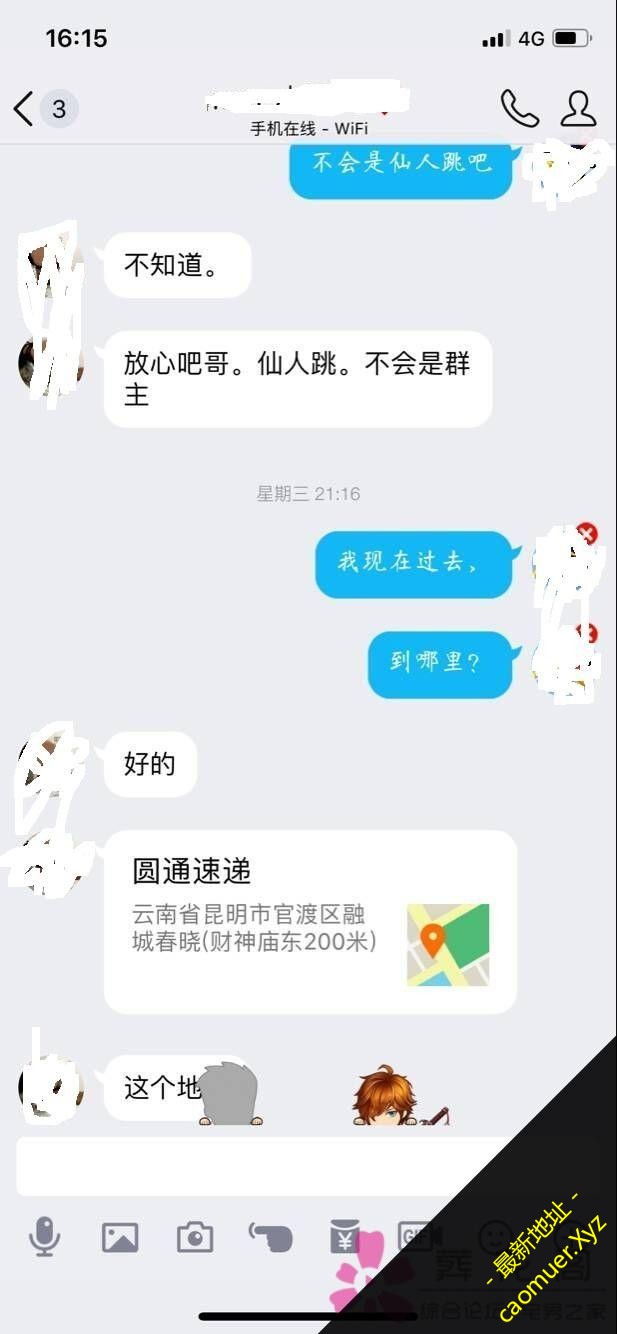Record a voice message with the microphone
The image size is (617, 1334).
44,1238
